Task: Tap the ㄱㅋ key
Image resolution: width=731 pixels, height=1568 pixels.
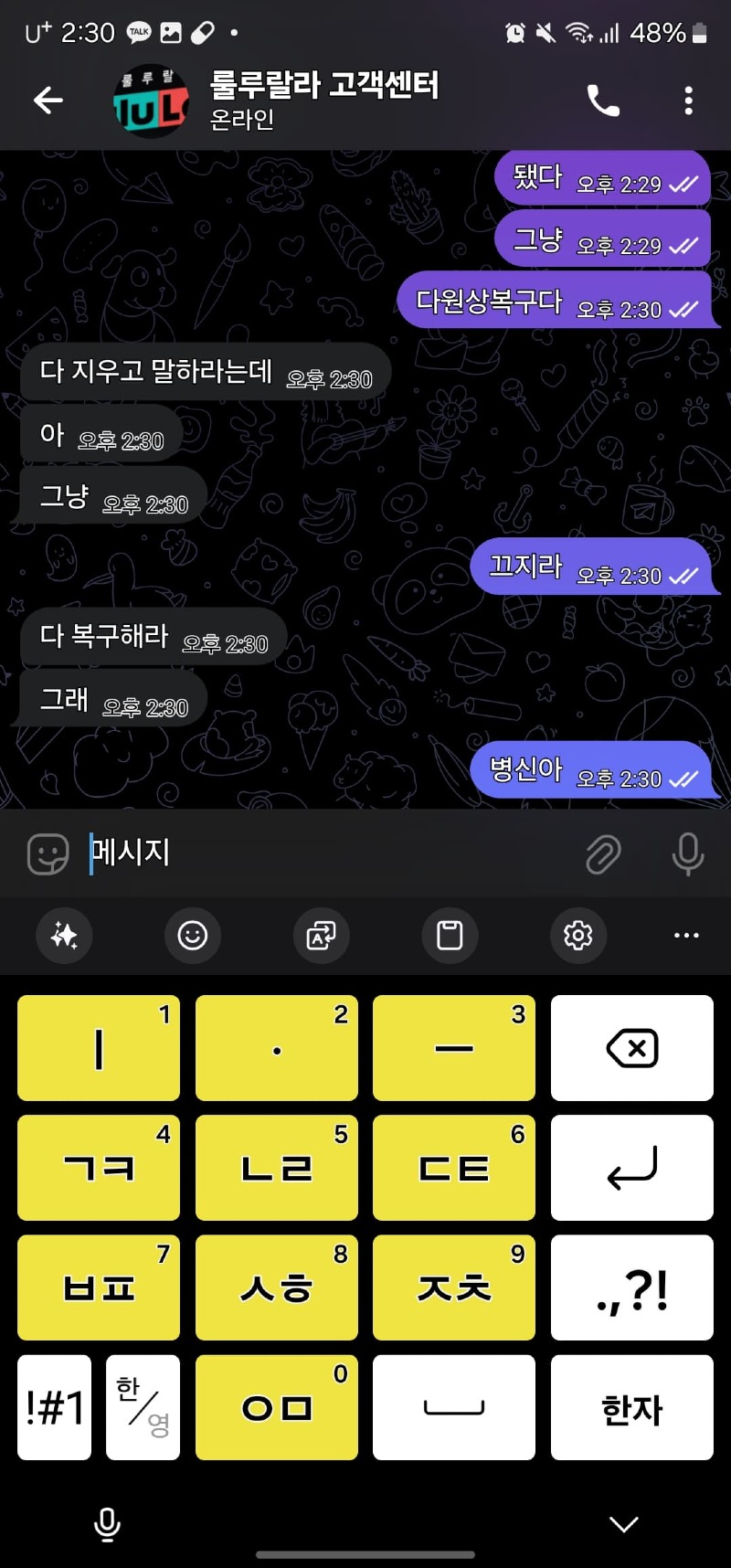Action: (99, 1168)
